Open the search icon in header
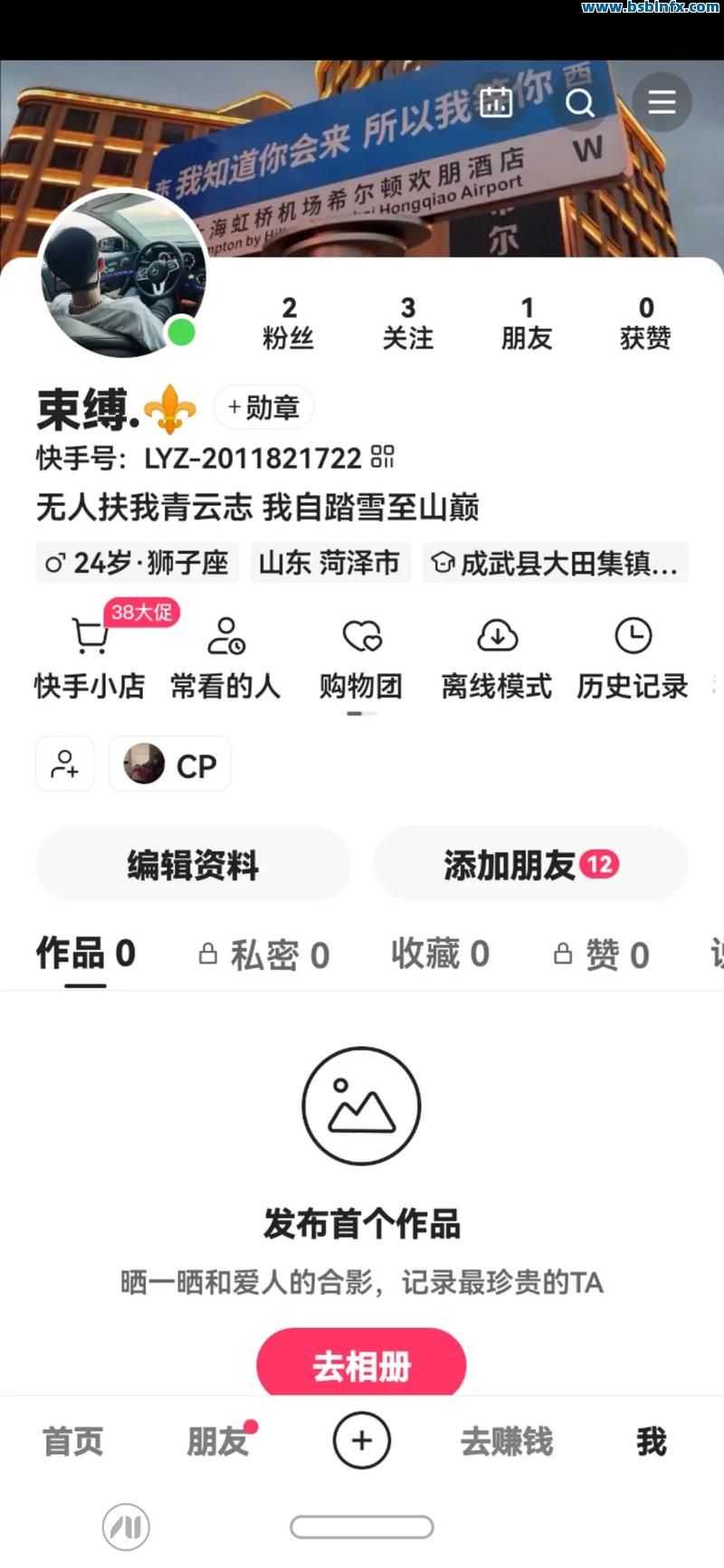 click(x=579, y=103)
